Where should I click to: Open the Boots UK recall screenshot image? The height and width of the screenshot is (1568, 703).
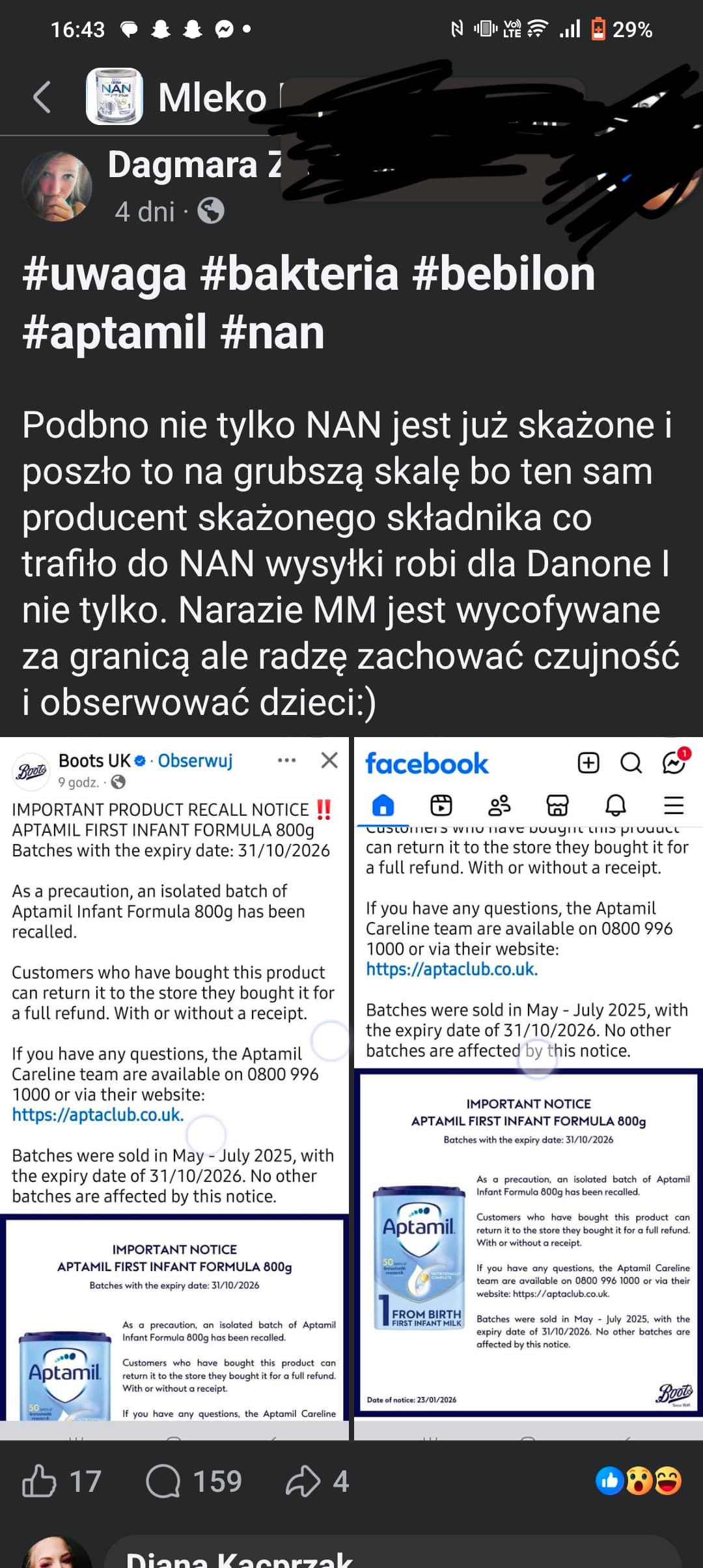click(x=174, y=1081)
